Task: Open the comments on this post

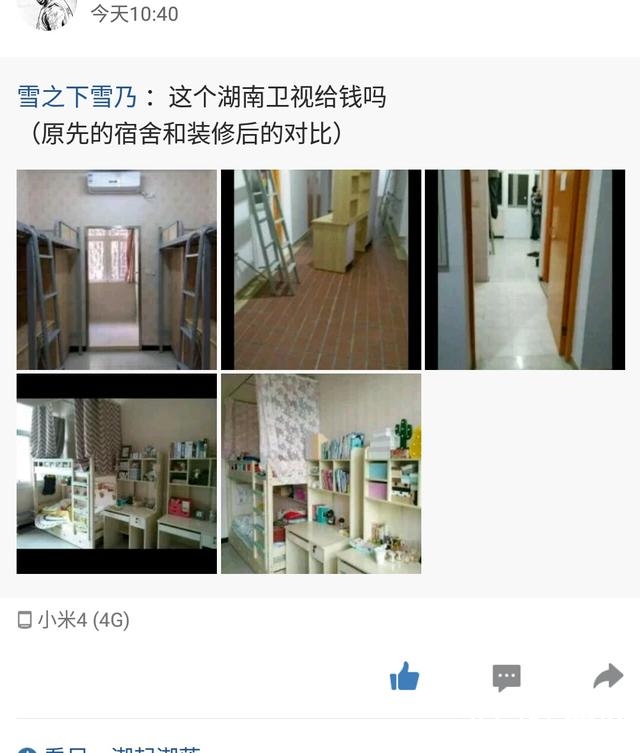Action: [x=507, y=677]
